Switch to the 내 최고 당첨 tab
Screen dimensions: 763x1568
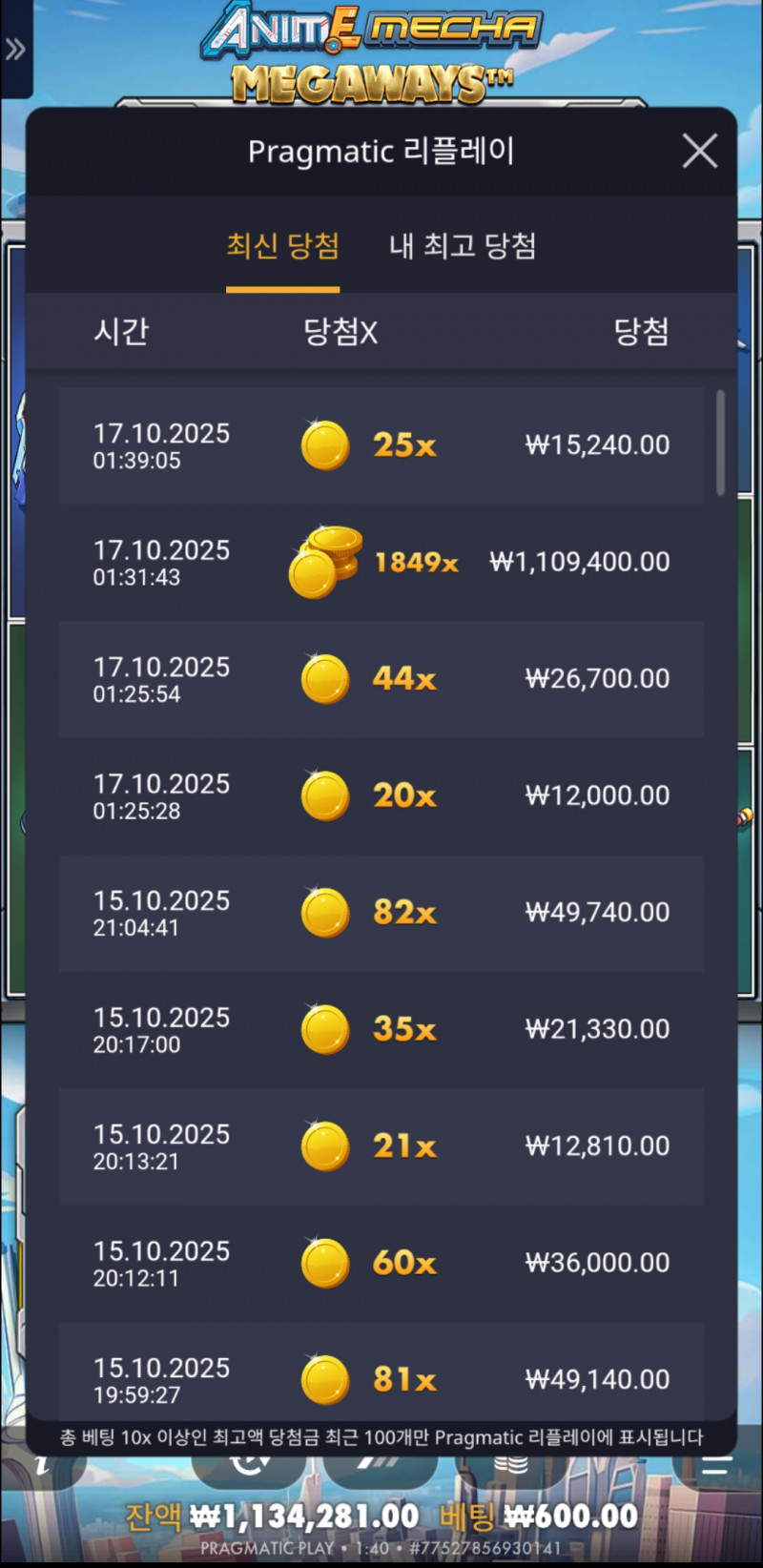(x=463, y=246)
